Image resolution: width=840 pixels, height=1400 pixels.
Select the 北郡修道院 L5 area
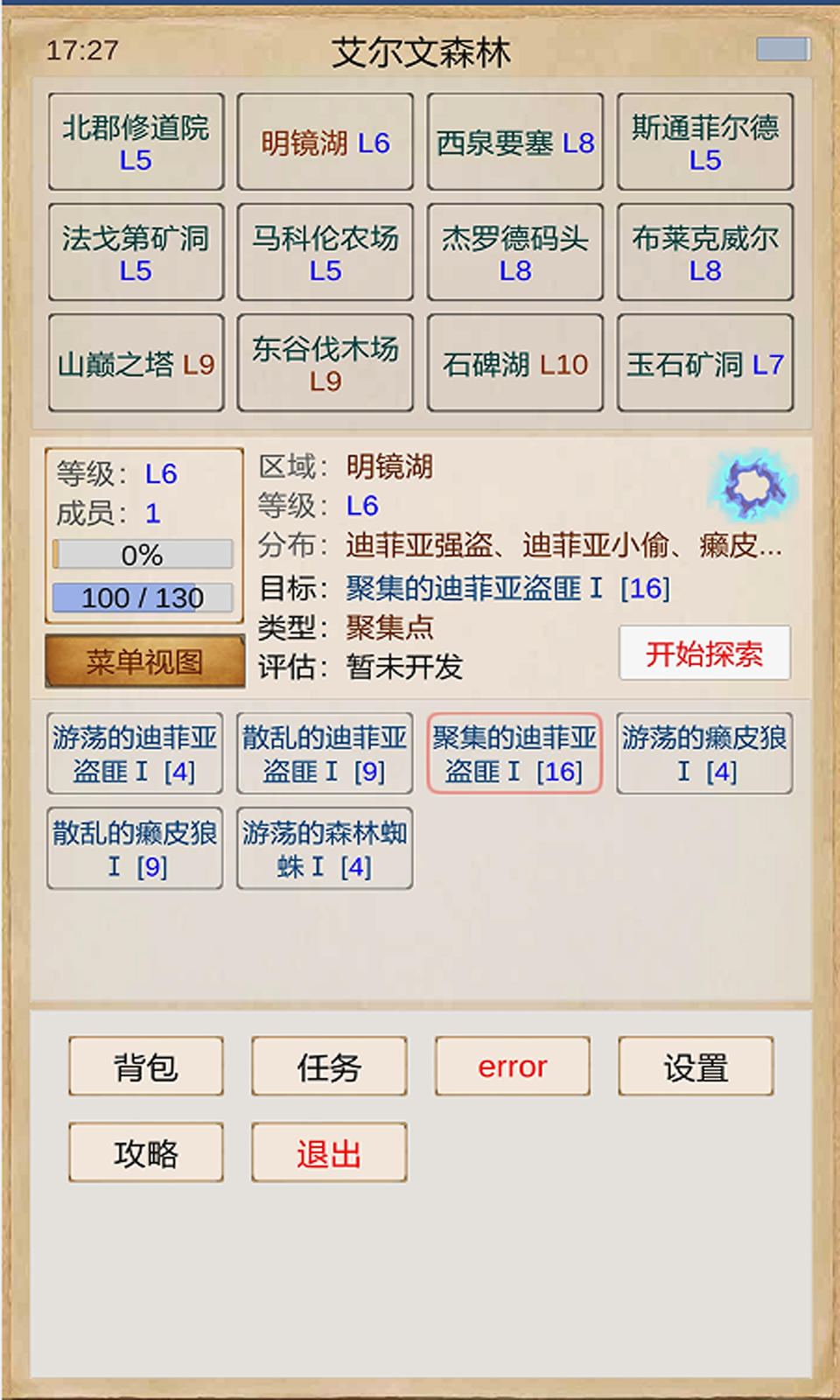136,142
